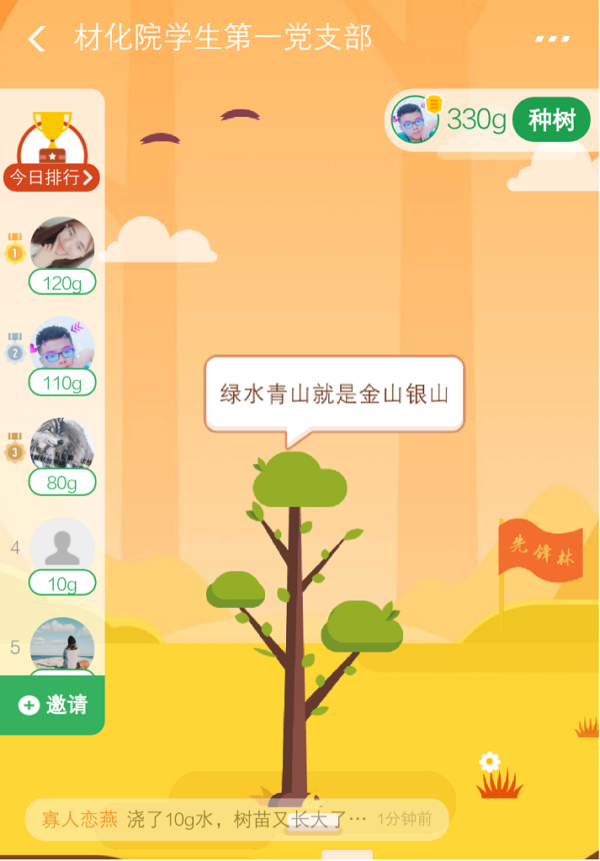This screenshot has height=861, width=600.
Task: Tap the green 种树 button
Action: click(x=551, y=121)
